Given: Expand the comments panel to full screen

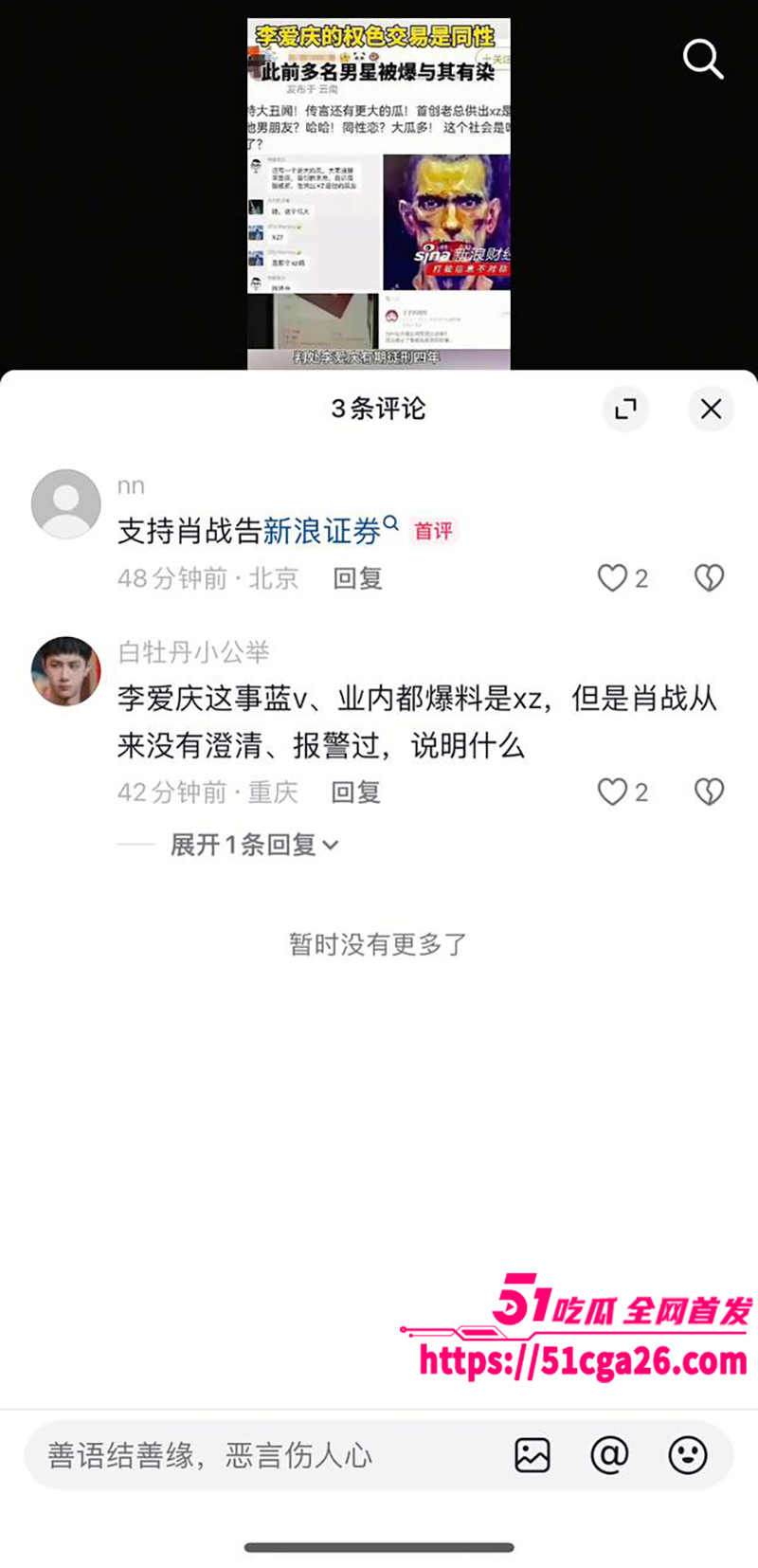Looking at the screenshot, I should (625, 409).
